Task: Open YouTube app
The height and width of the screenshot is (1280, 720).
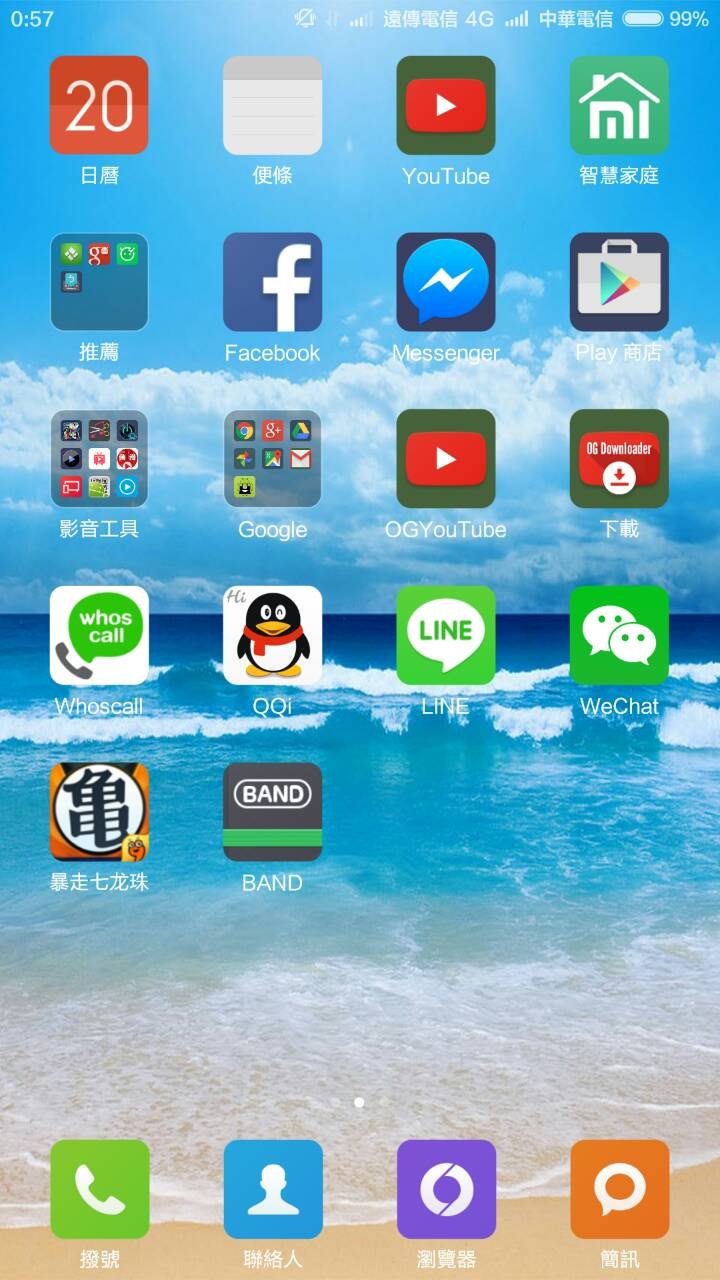Action: click(446, 105)
